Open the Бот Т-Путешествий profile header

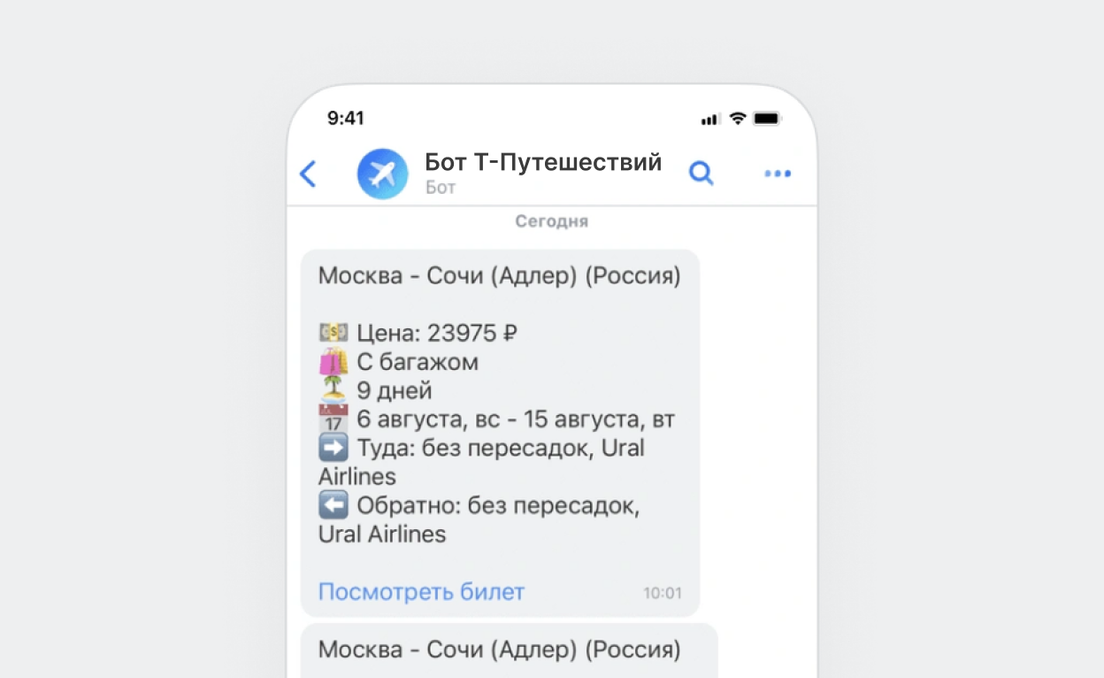[x=542, y=172]
